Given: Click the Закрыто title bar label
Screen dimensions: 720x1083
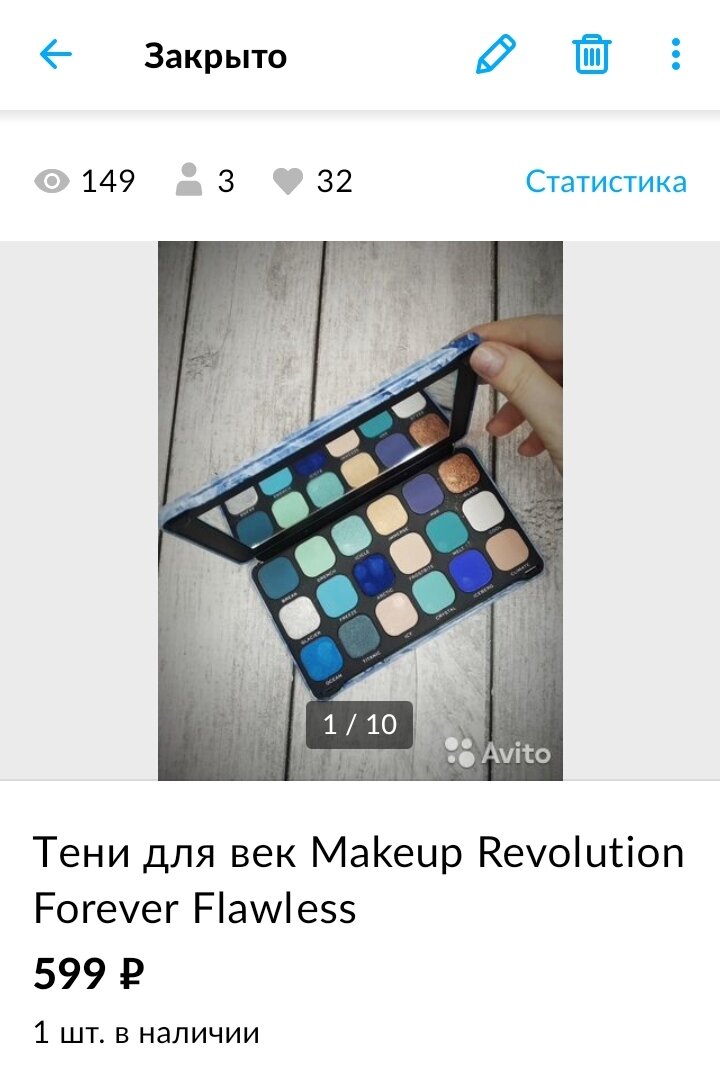Looking at the screenshot, I should 215,56.
